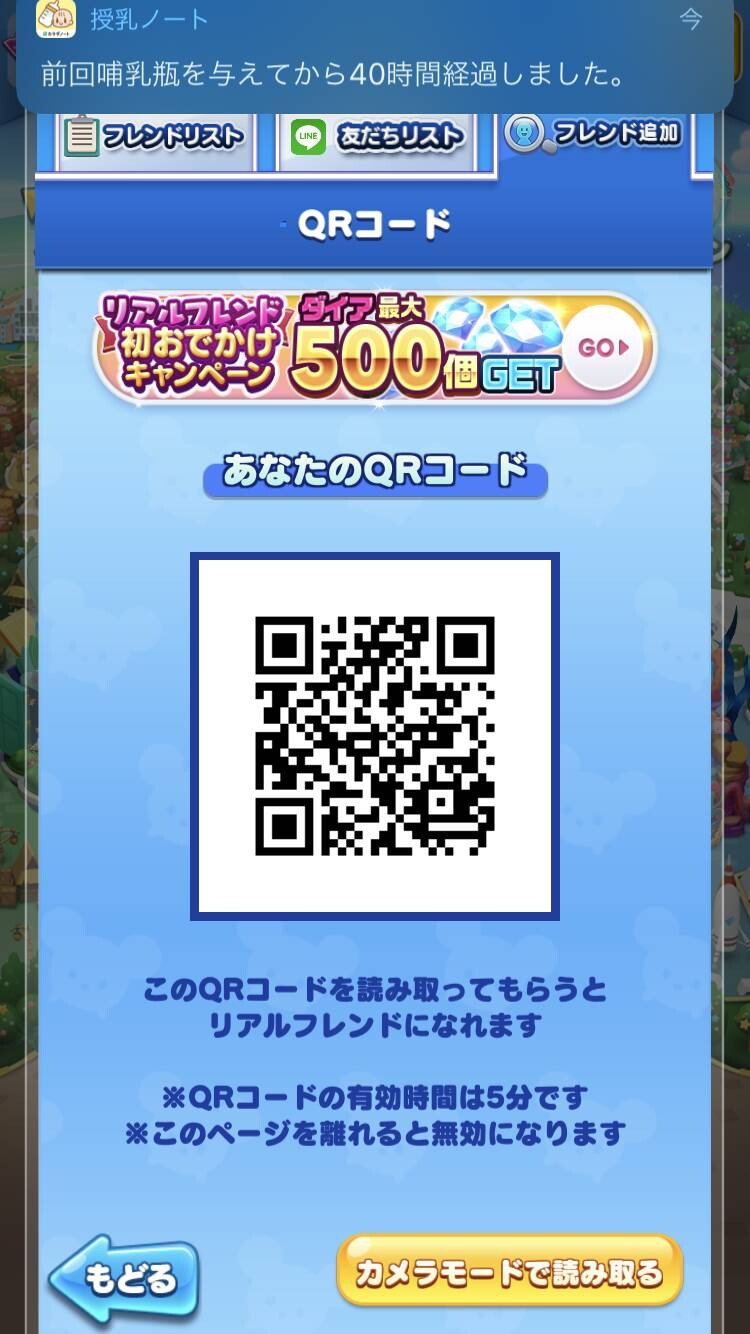This screenshot has height=1334, width=750.
Task: Tap GO on the 500個GET campaign banner
Action: [x=605, y=348]
